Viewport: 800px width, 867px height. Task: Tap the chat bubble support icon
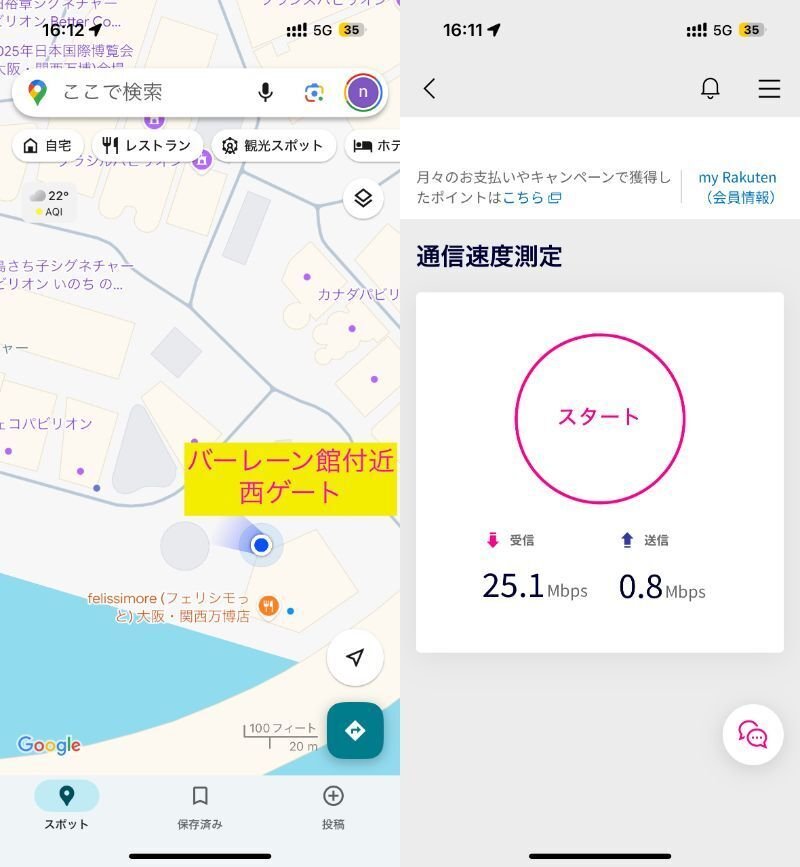pos(753,734)
